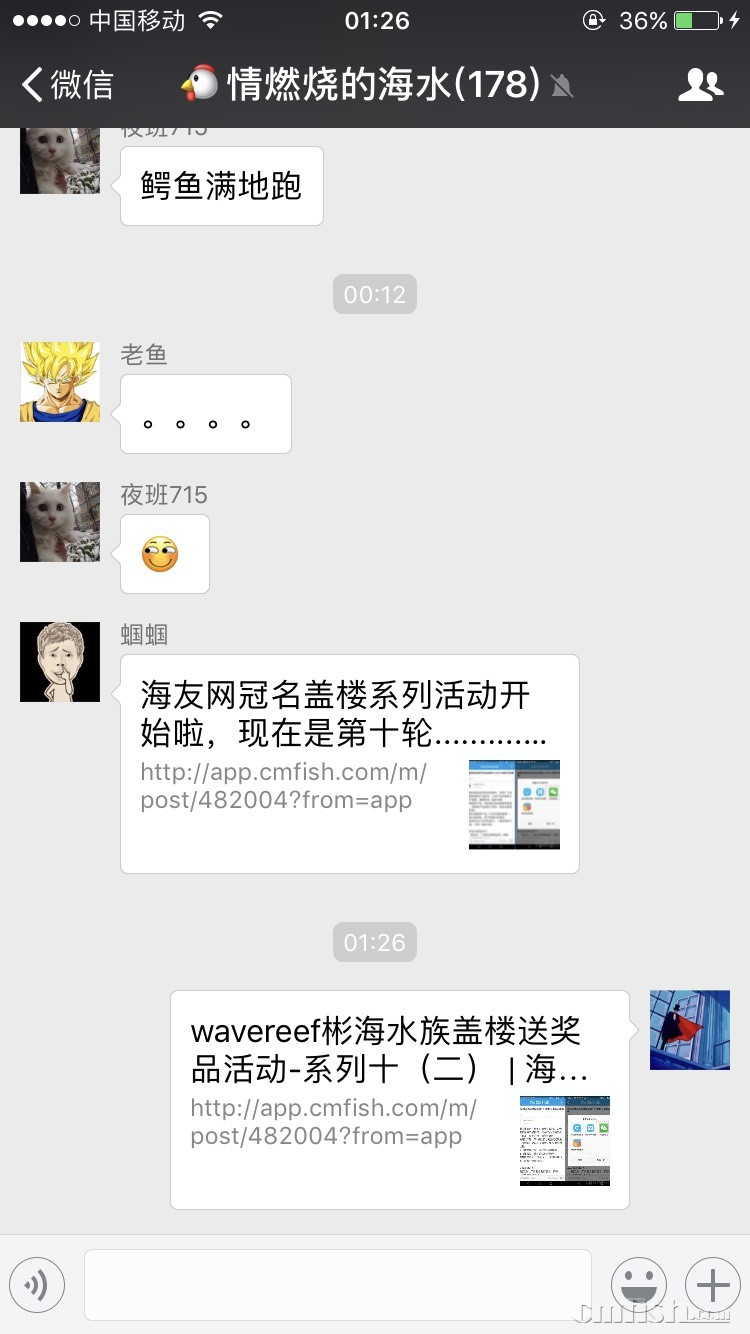Open 蝈蝈's shared link card 海友网冠名盖楼
This screenshot has width=750, height=1334.
(x=349, y=764)
